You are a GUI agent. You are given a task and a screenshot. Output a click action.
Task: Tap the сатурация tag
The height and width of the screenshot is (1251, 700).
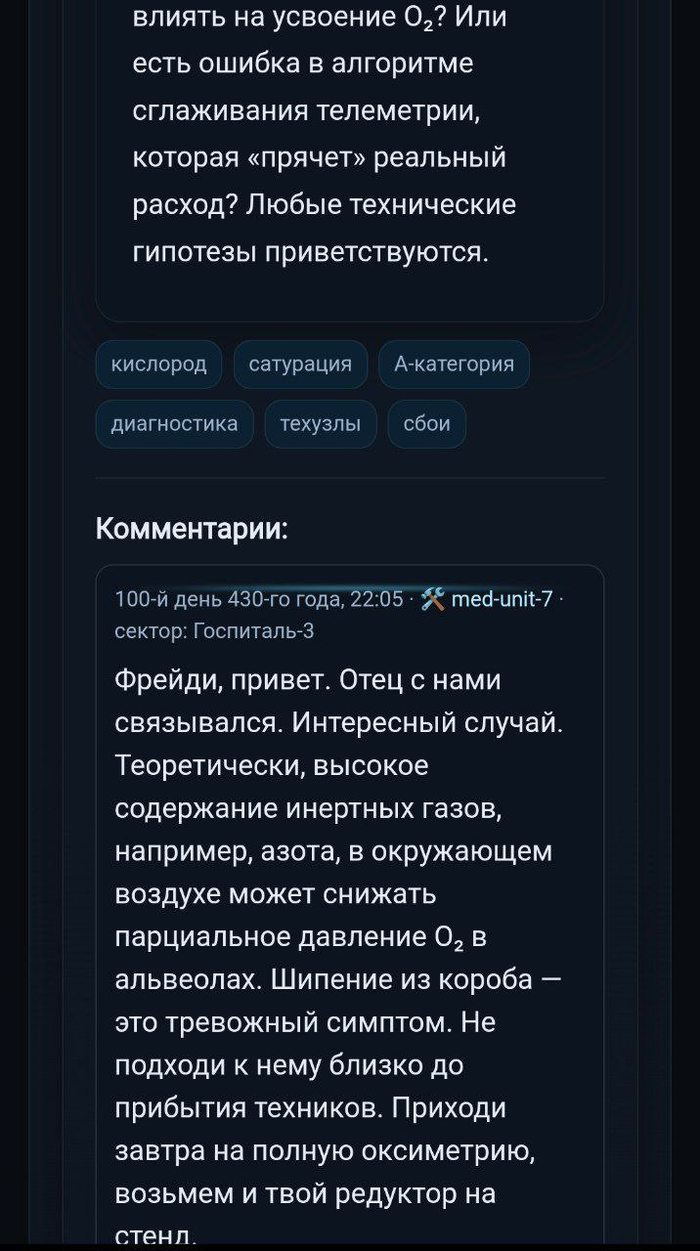coord(300,364)
